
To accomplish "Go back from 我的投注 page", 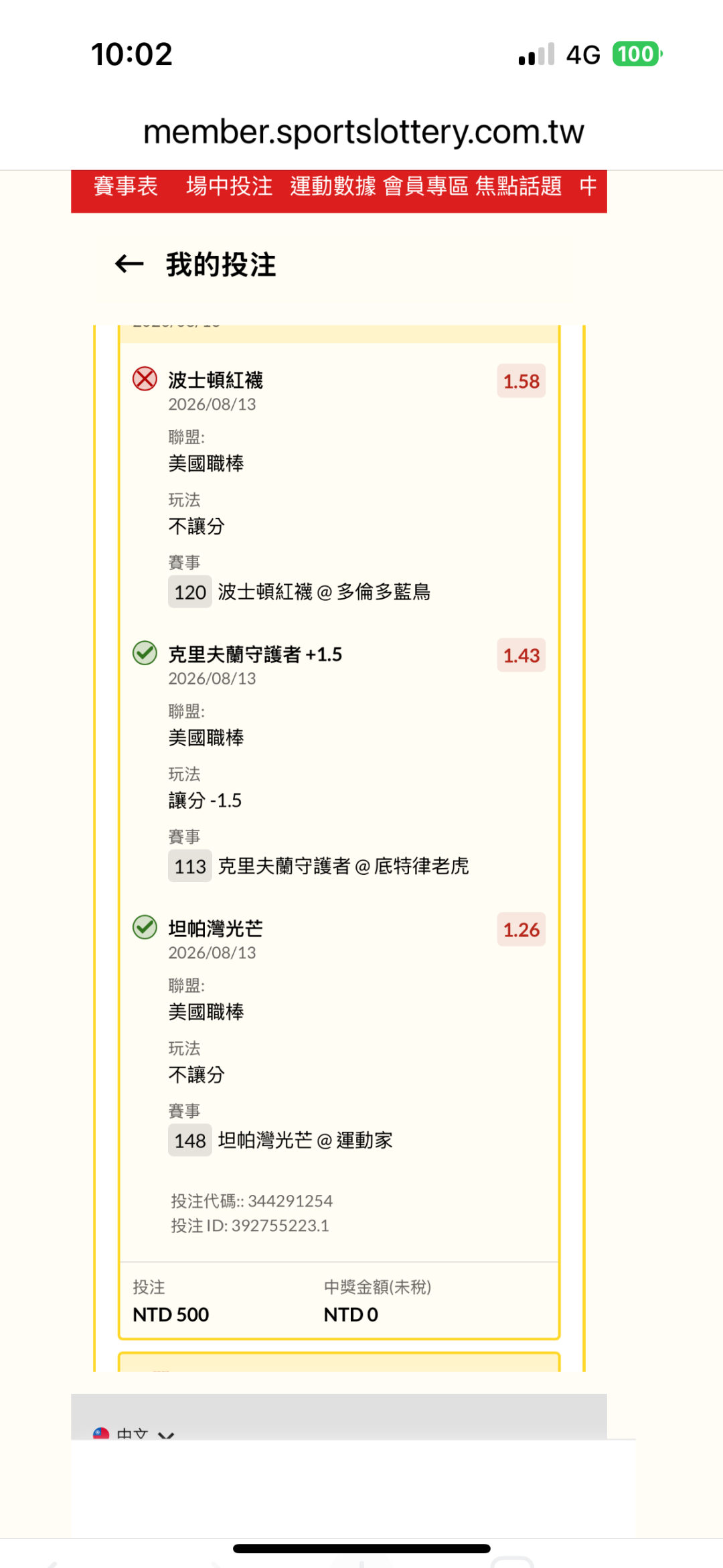I will pyautogui.click(x=129, y=265).
